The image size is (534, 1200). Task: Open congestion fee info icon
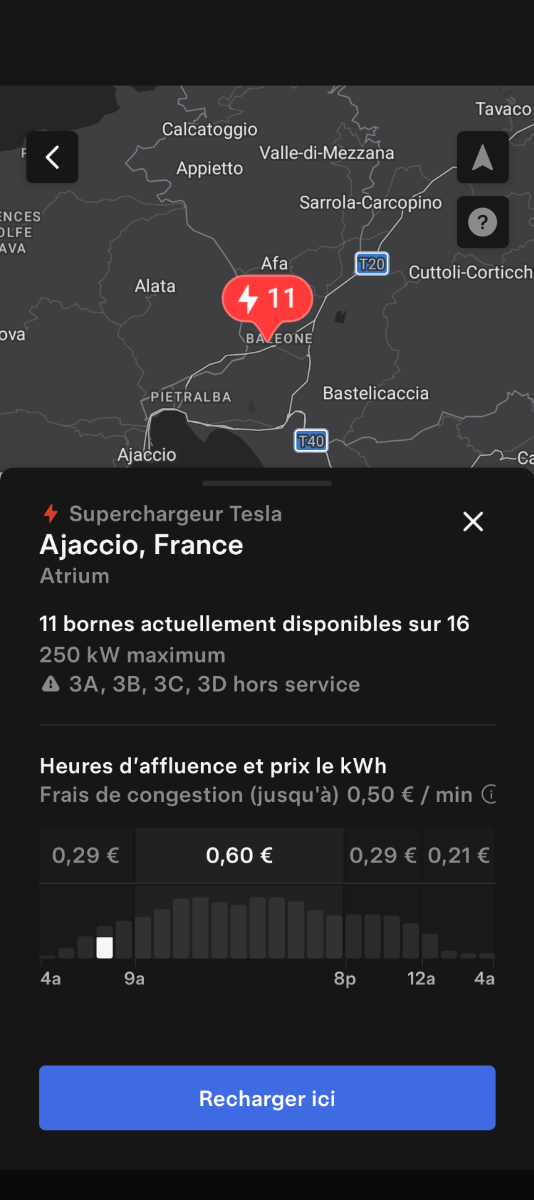[489, 795]
